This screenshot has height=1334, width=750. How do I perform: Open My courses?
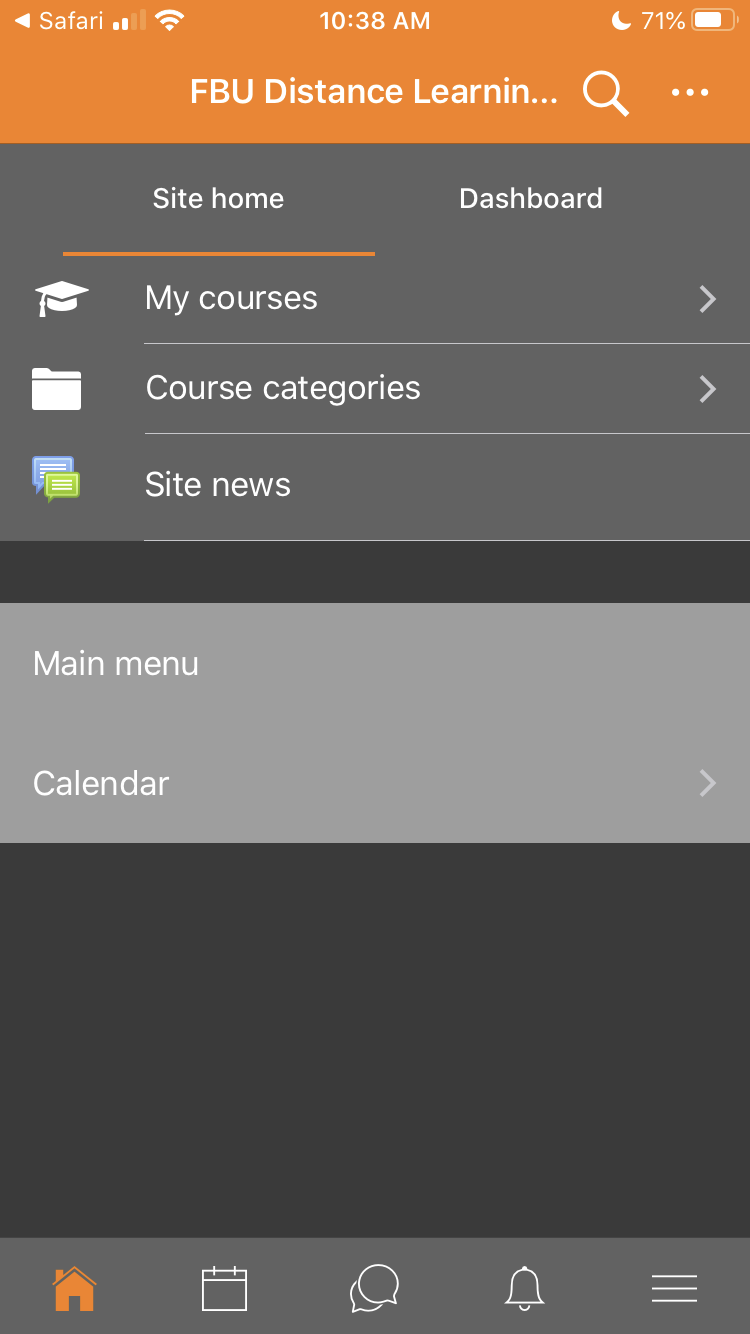click(x=375, y=299)
